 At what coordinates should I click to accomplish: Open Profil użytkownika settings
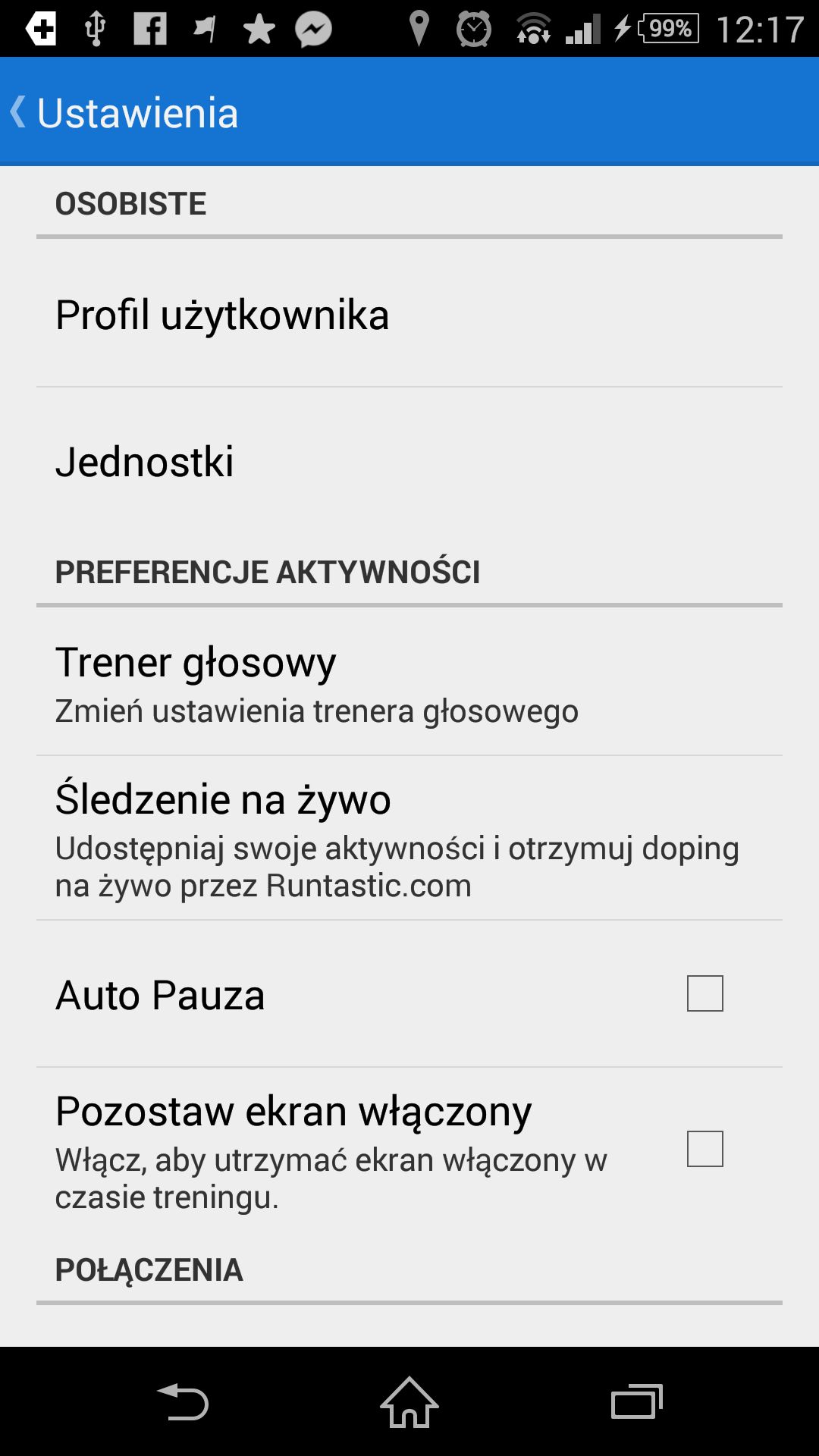[409, 314]
